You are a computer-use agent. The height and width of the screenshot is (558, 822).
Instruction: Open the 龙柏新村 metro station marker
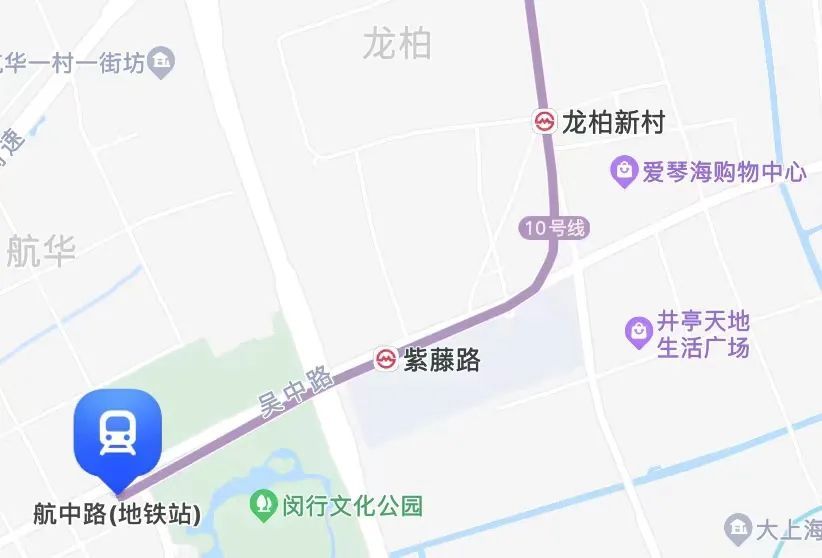point(545,122)
